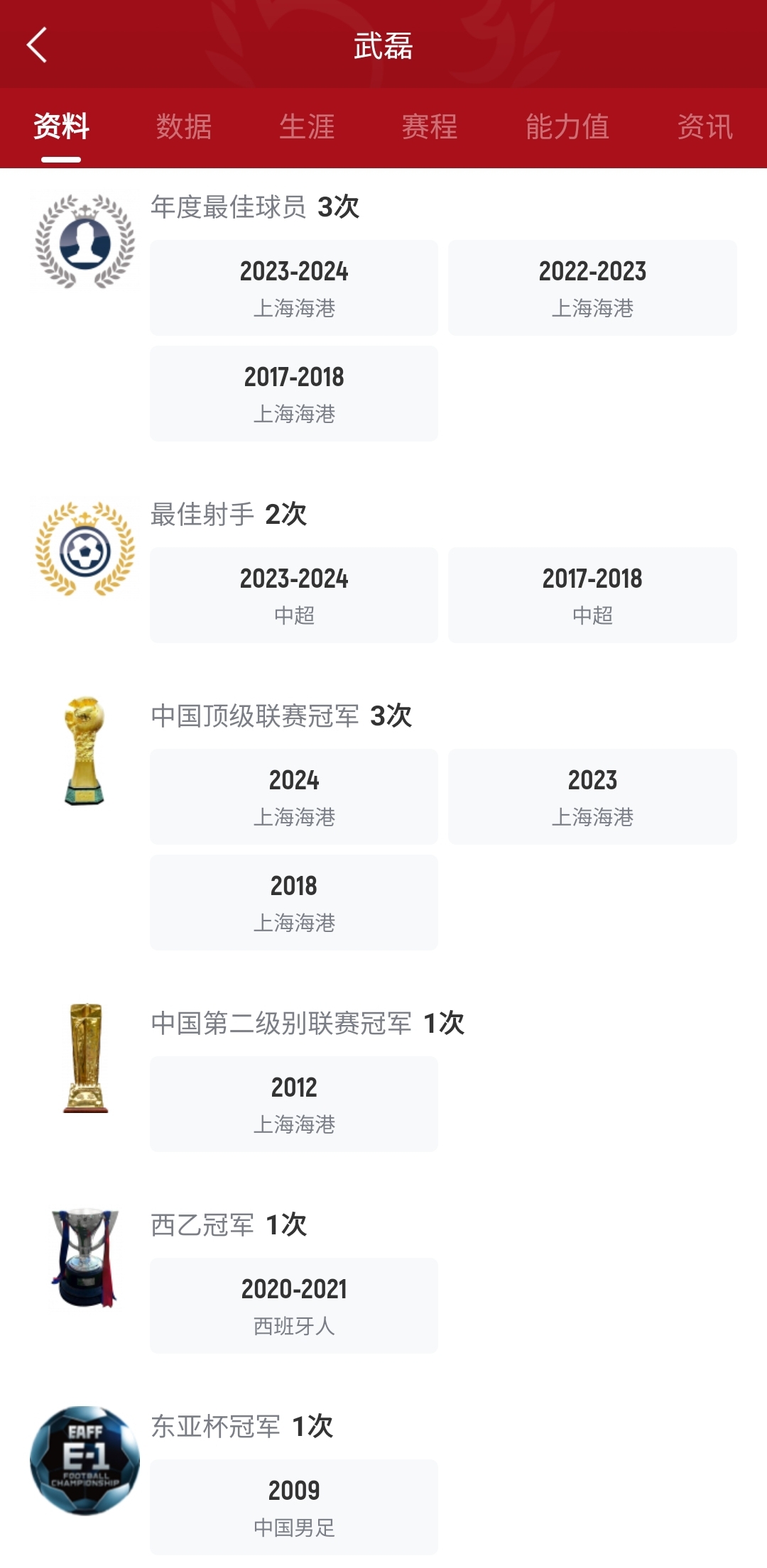
Task: Go back from the 武磊 player page
Action: (x=37, y=45)
